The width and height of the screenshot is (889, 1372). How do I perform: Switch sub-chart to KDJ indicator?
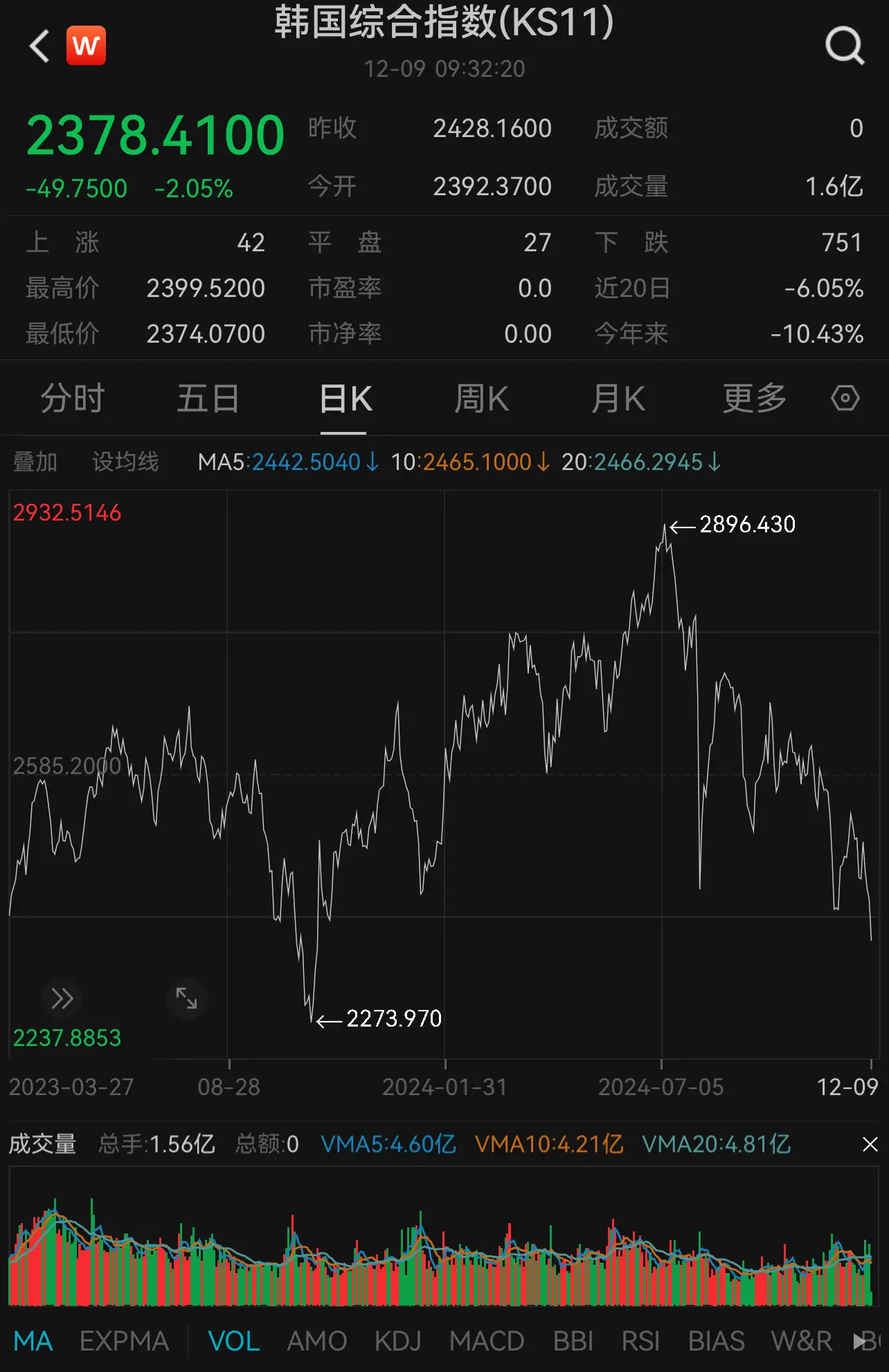coord(398,1341)
